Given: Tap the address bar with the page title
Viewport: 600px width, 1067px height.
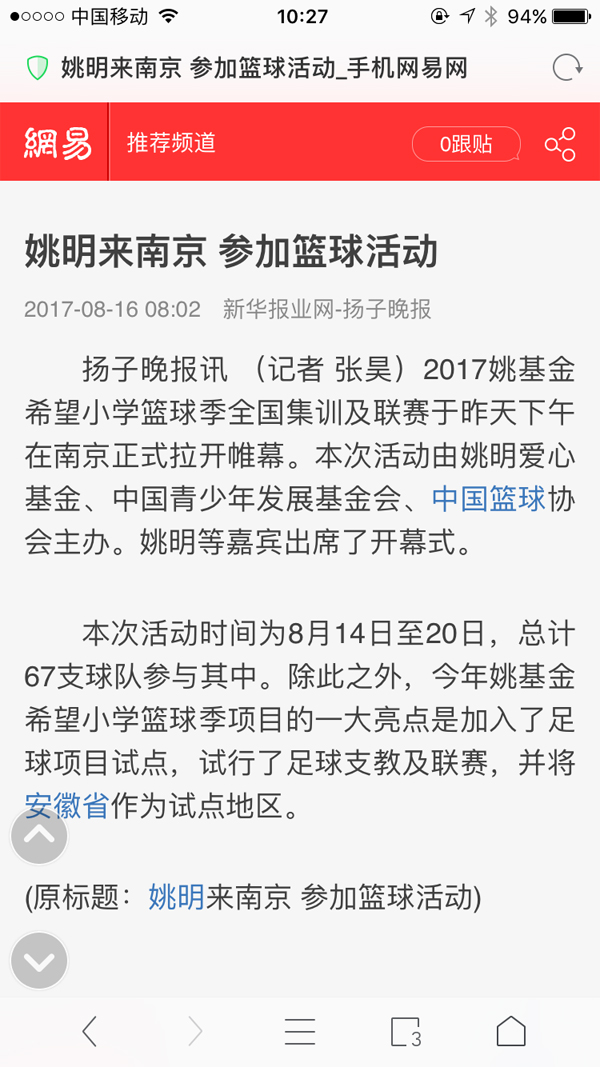Looking at the screenshot, I should click(x=264, y=68).
